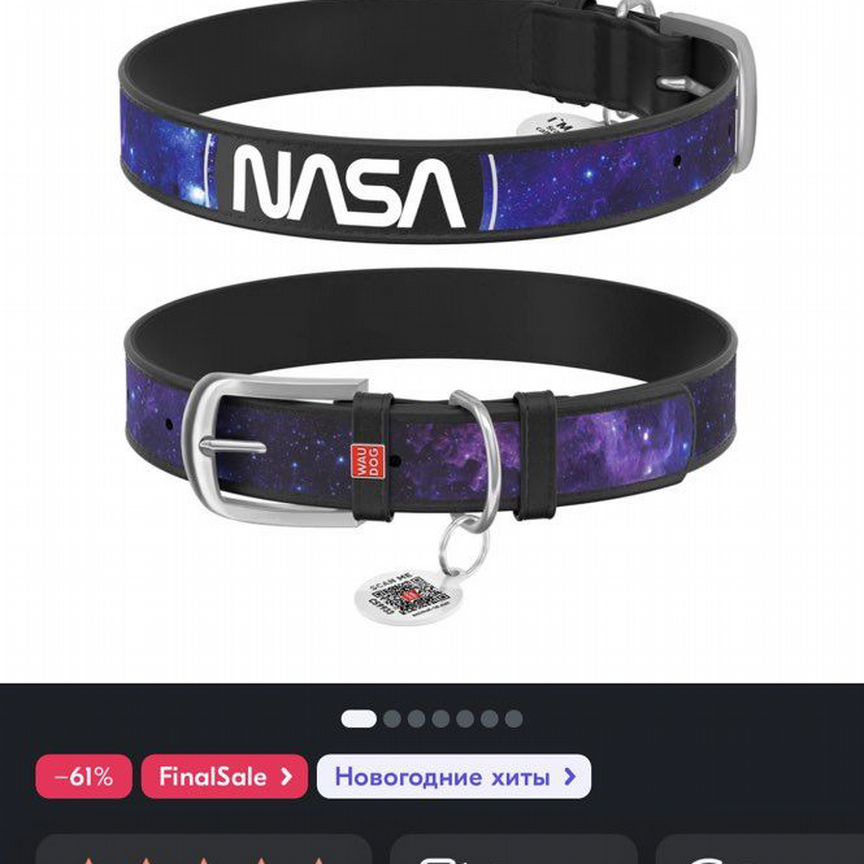Open the NASA collar product photo fullscreen
The width and height of the screenshot is (864, 864).
pyautogui.click(x=432, y=330)
